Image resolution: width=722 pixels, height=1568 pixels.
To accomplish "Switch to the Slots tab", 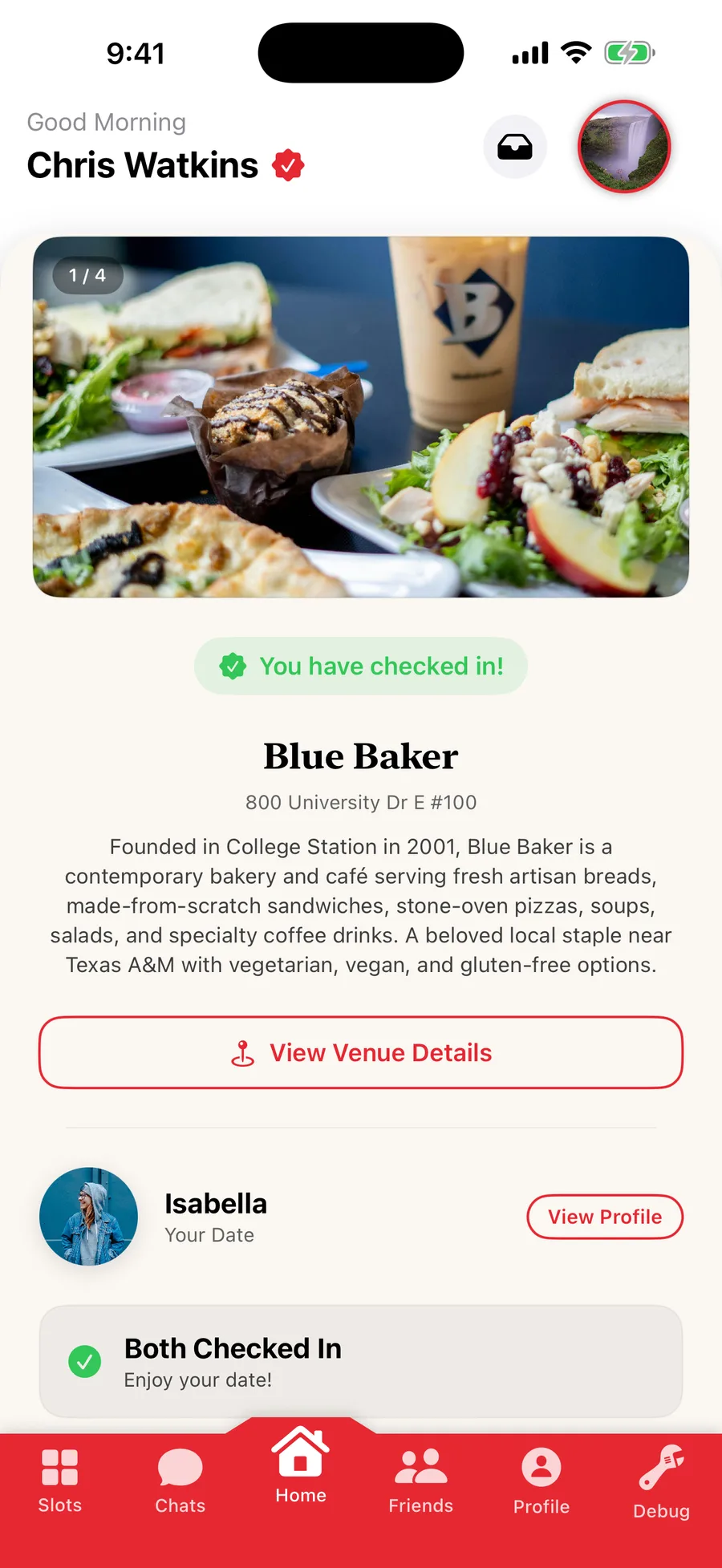I will 60,1481.
